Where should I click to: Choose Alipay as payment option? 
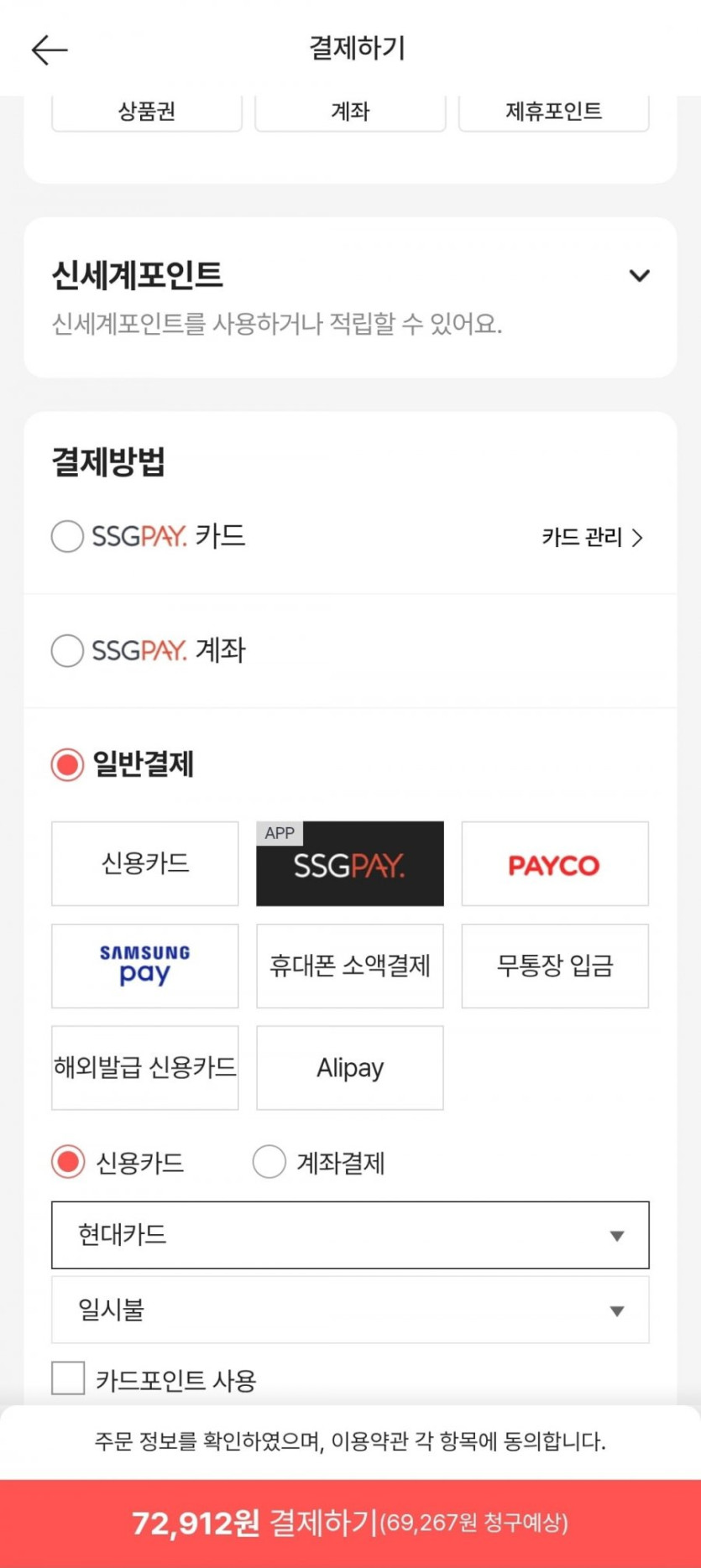(350, 1067)
